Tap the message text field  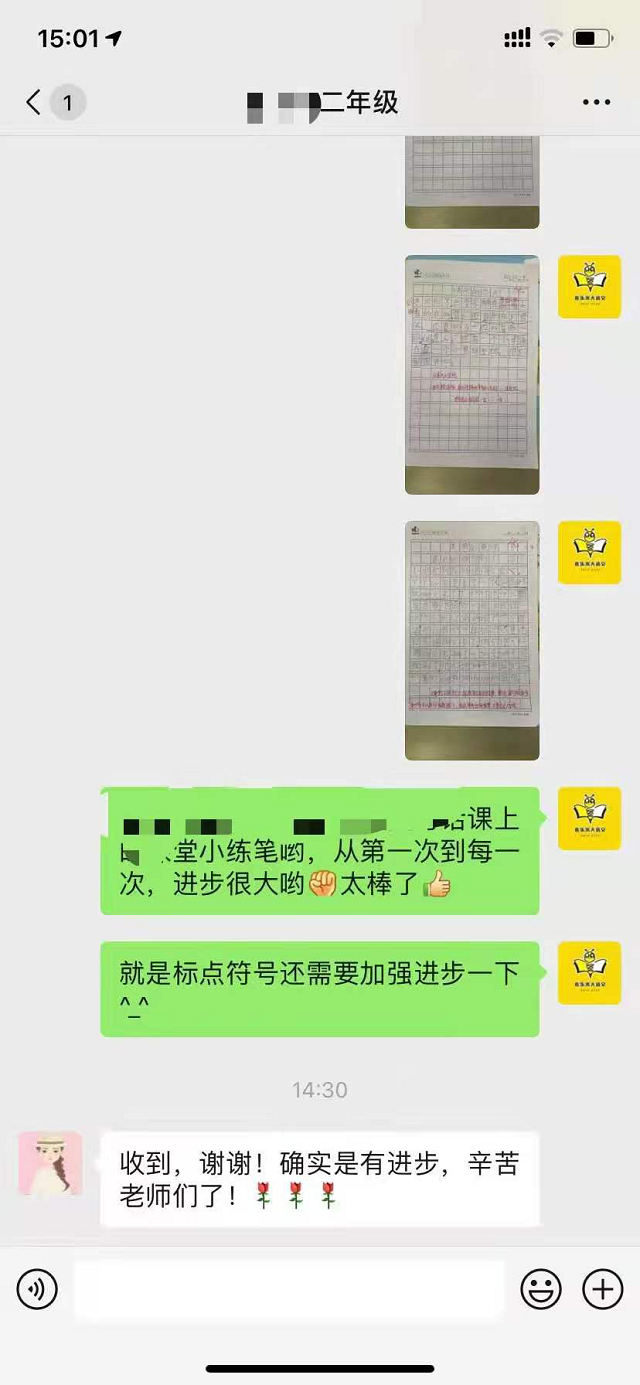(289, 1290)
